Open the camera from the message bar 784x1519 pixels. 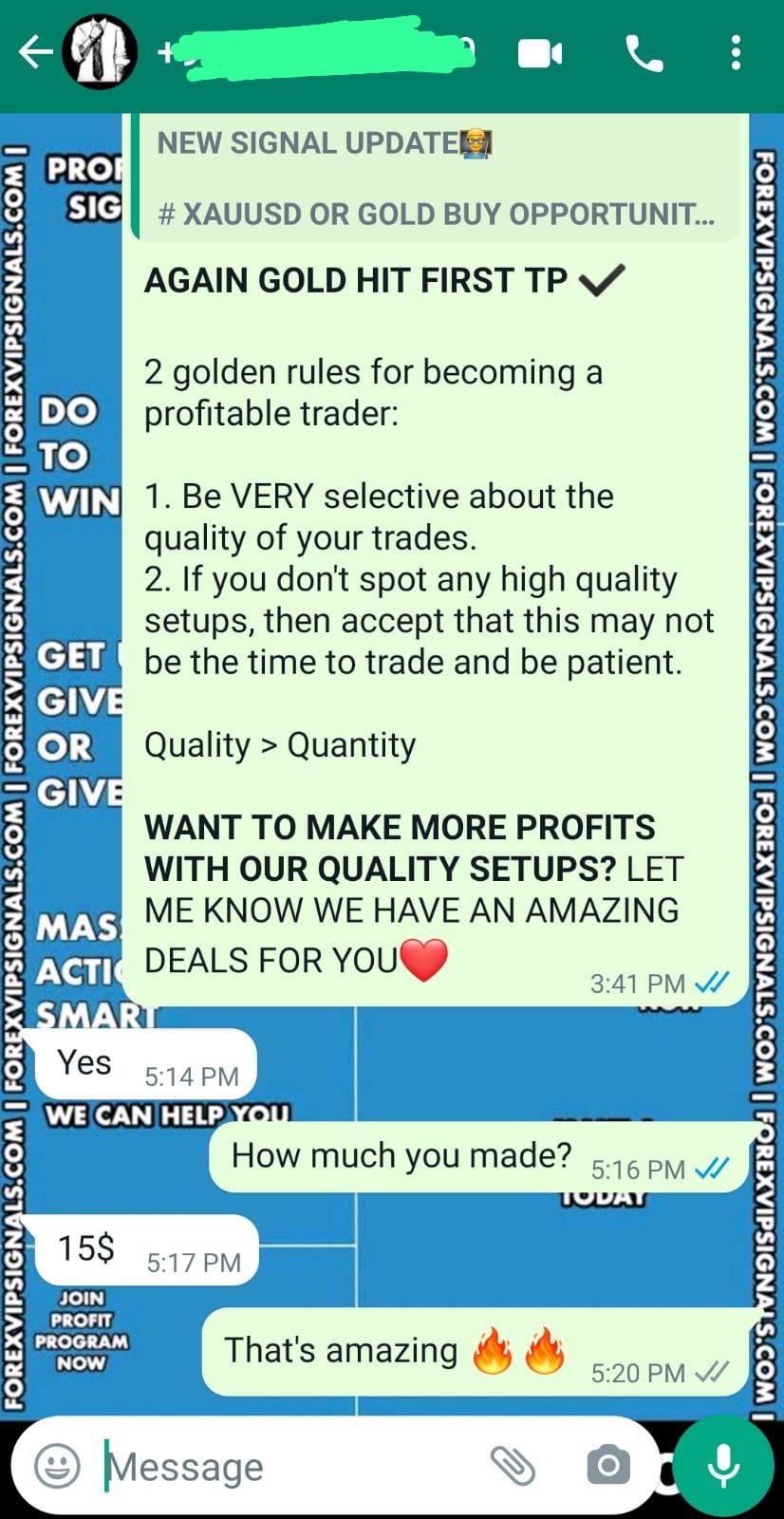(607, 1466)
